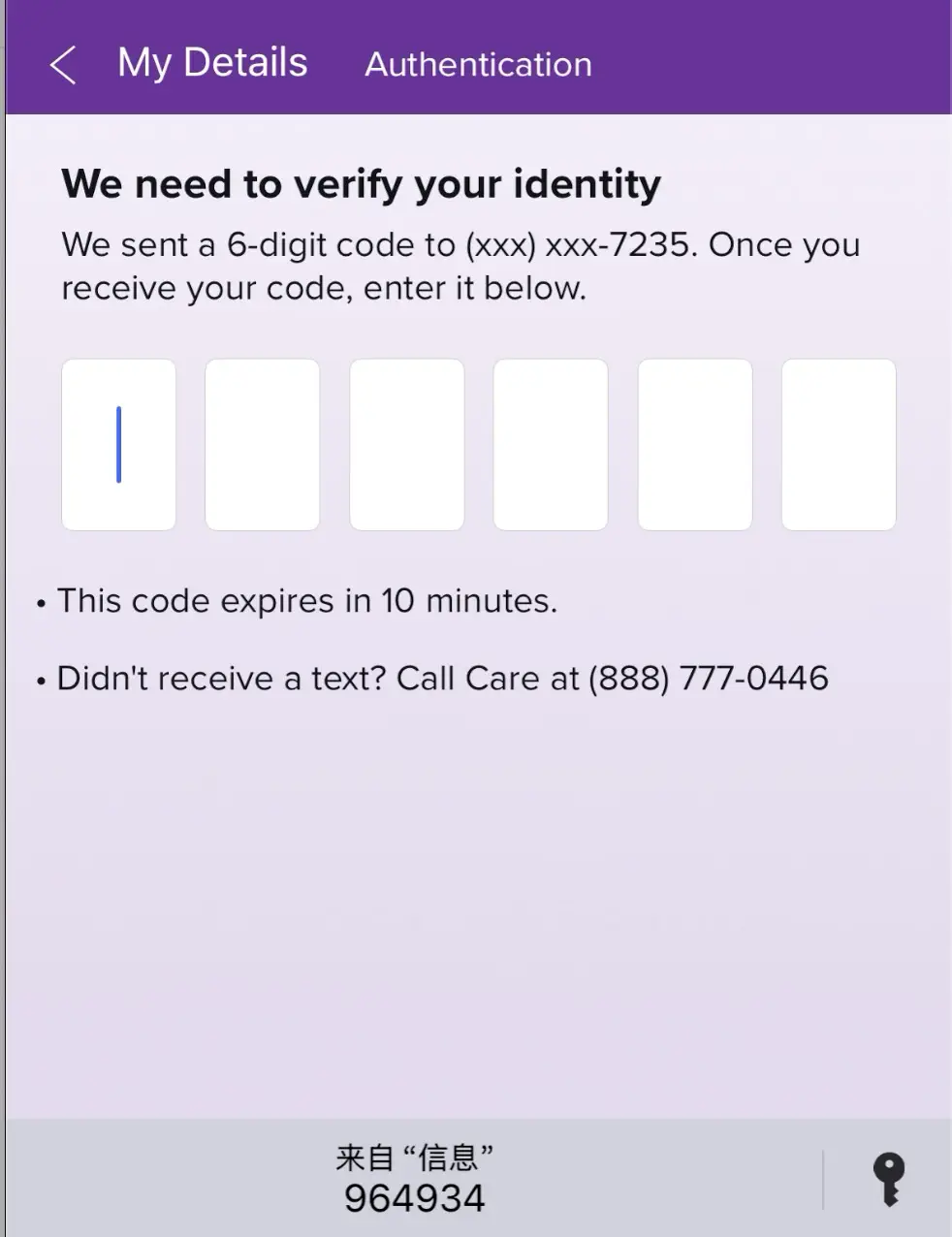Go back to My Details

click(64, 65)
